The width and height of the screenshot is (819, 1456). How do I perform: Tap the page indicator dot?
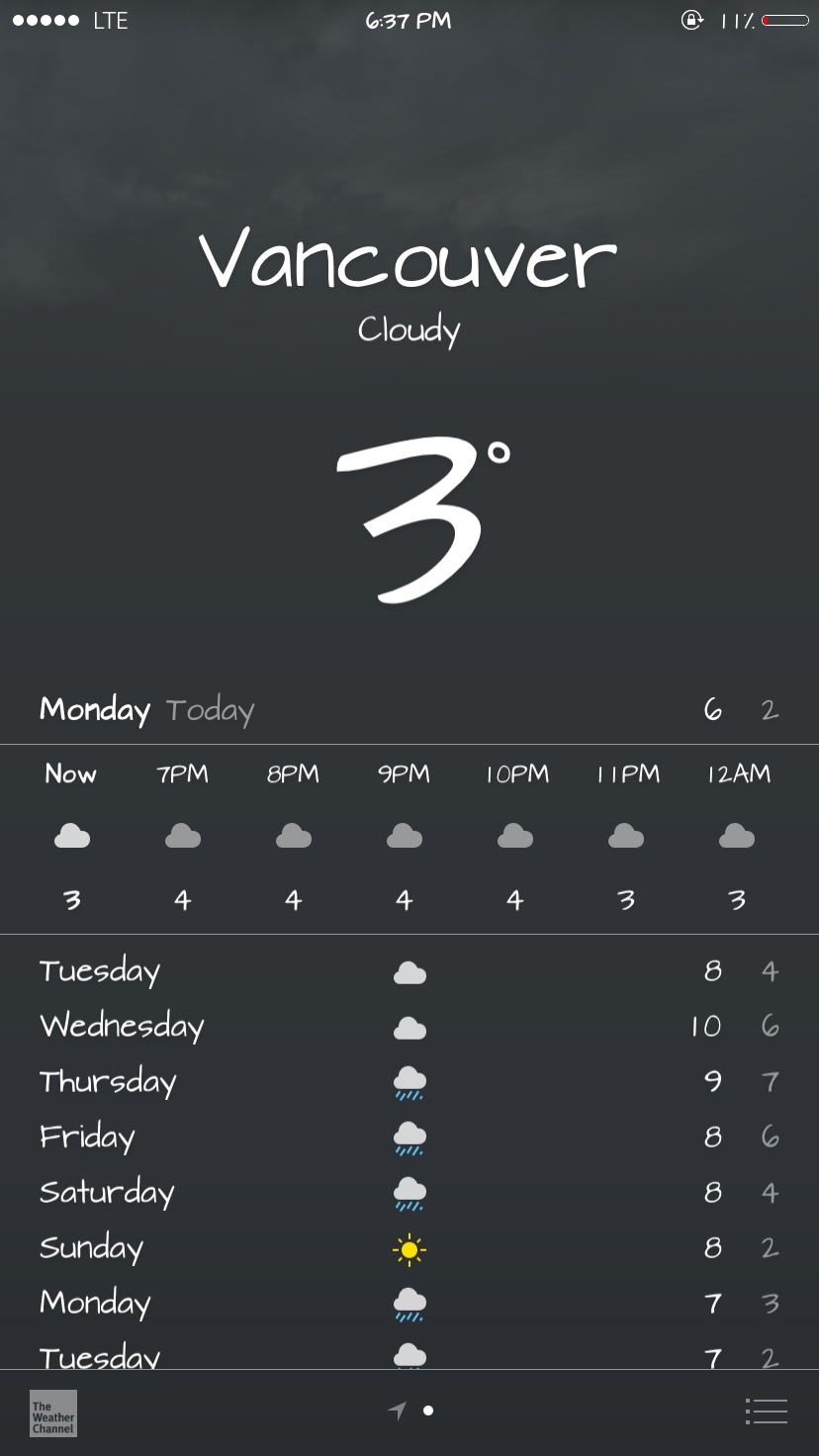point(428,1410)
